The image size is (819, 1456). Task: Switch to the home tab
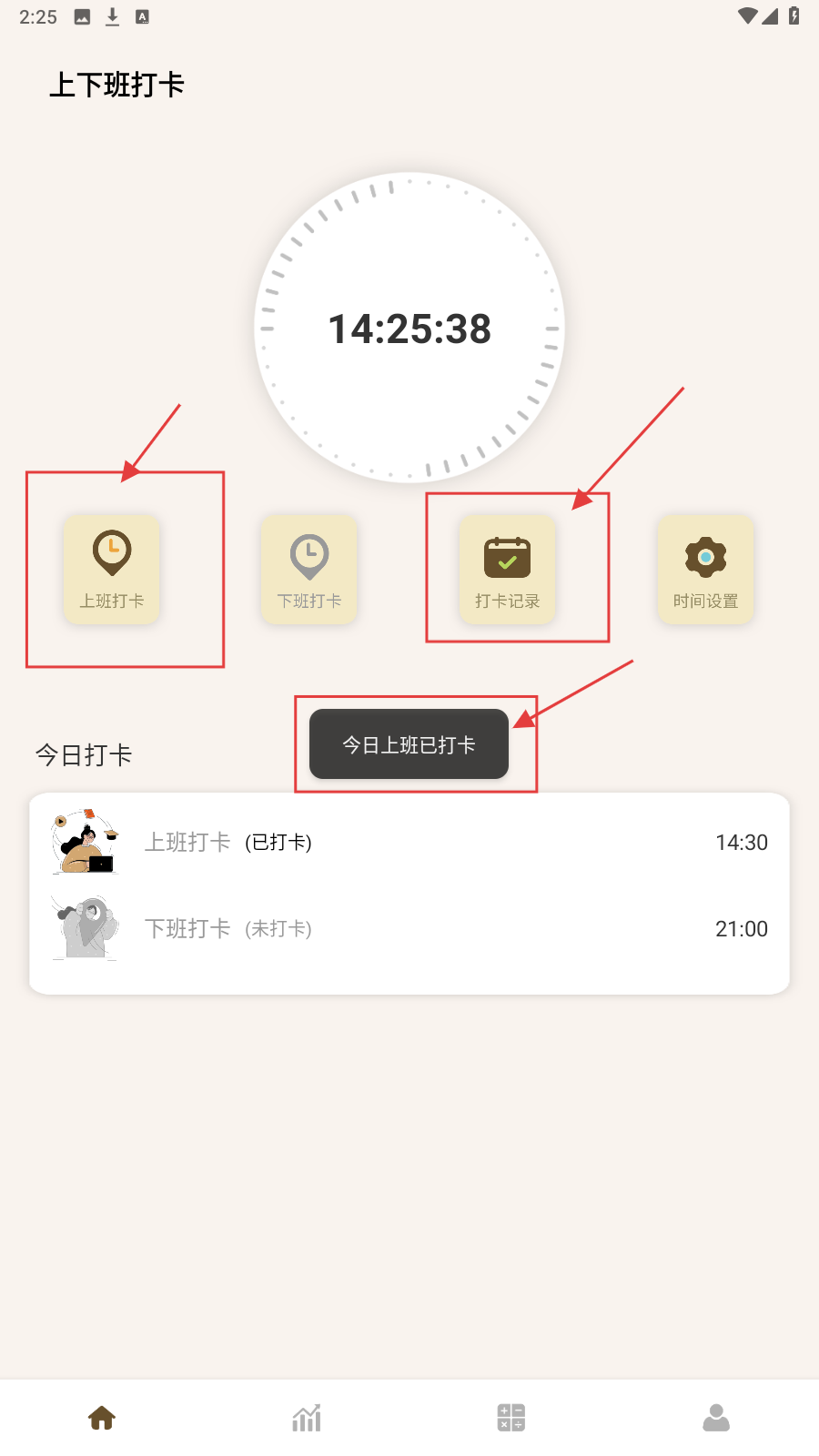click(102, 1418)
